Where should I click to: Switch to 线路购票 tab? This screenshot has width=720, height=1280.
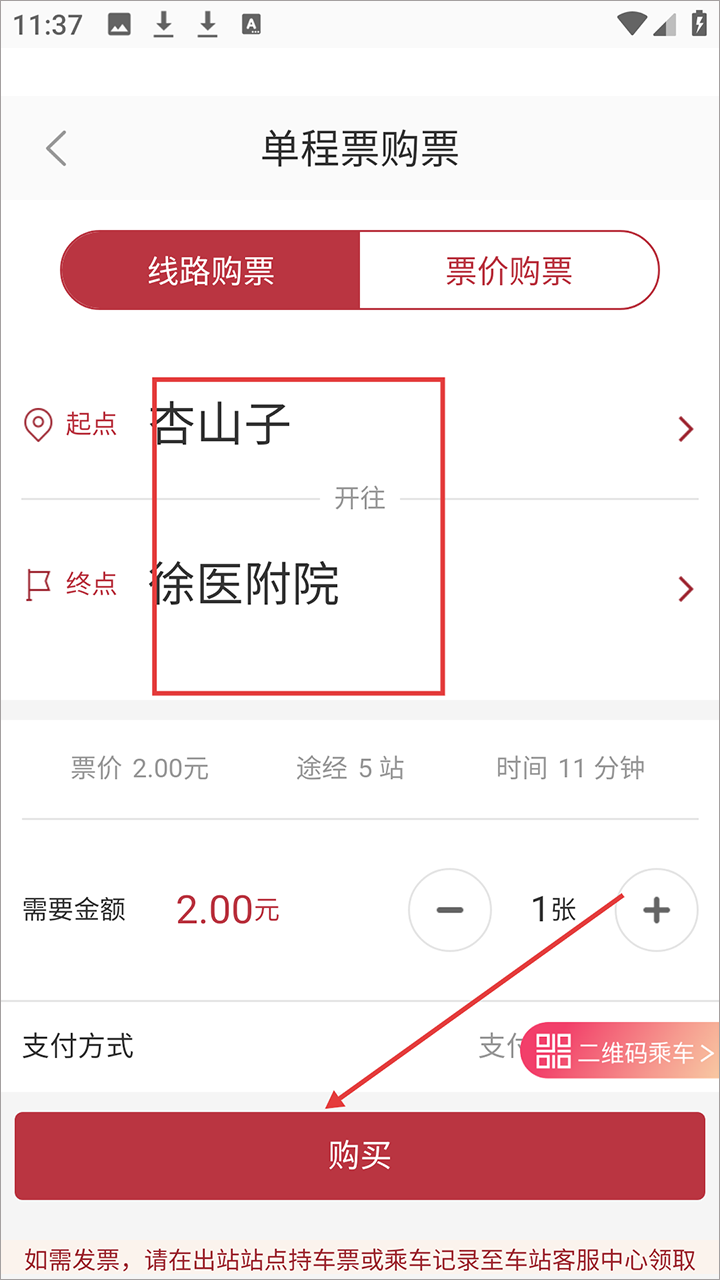point(211,270)
